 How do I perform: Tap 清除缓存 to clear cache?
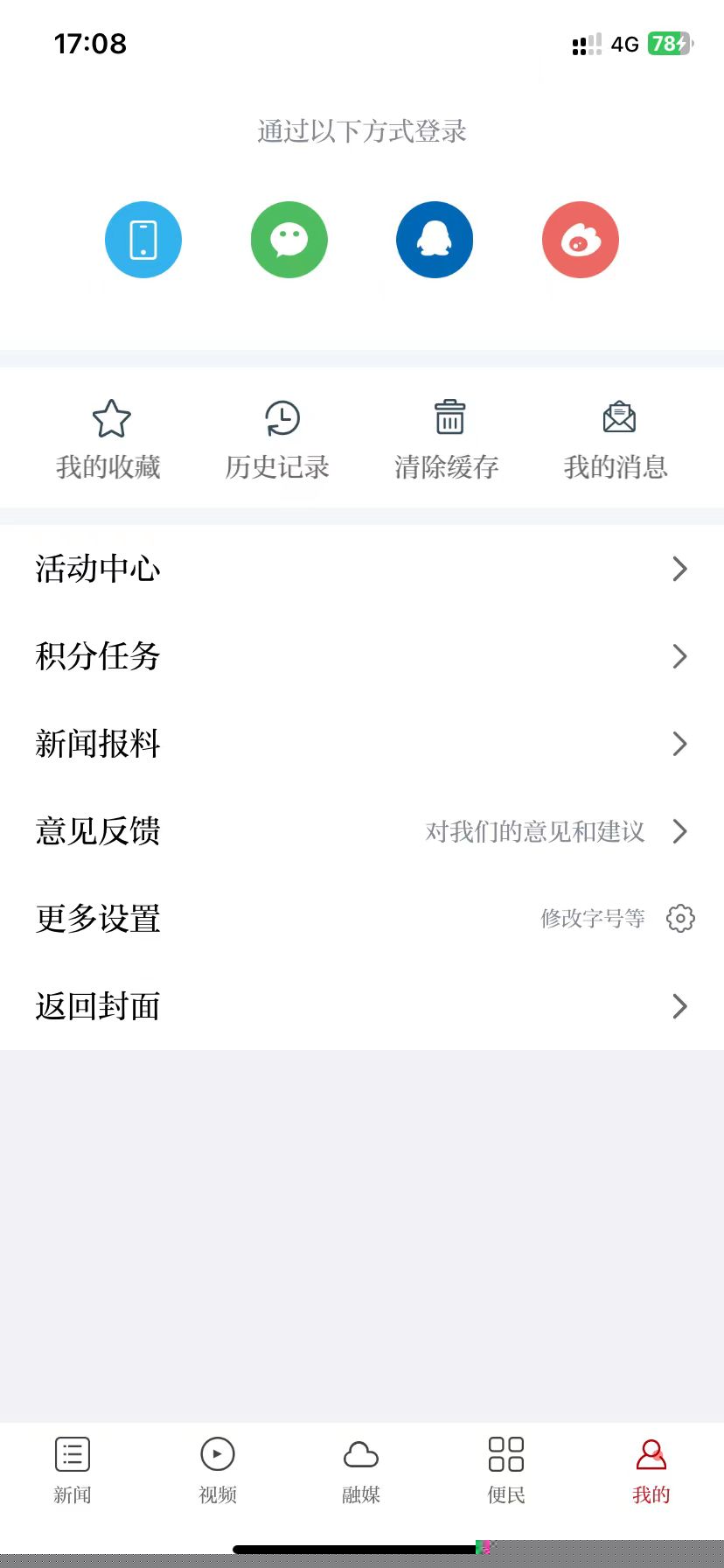tap(448, 440)
